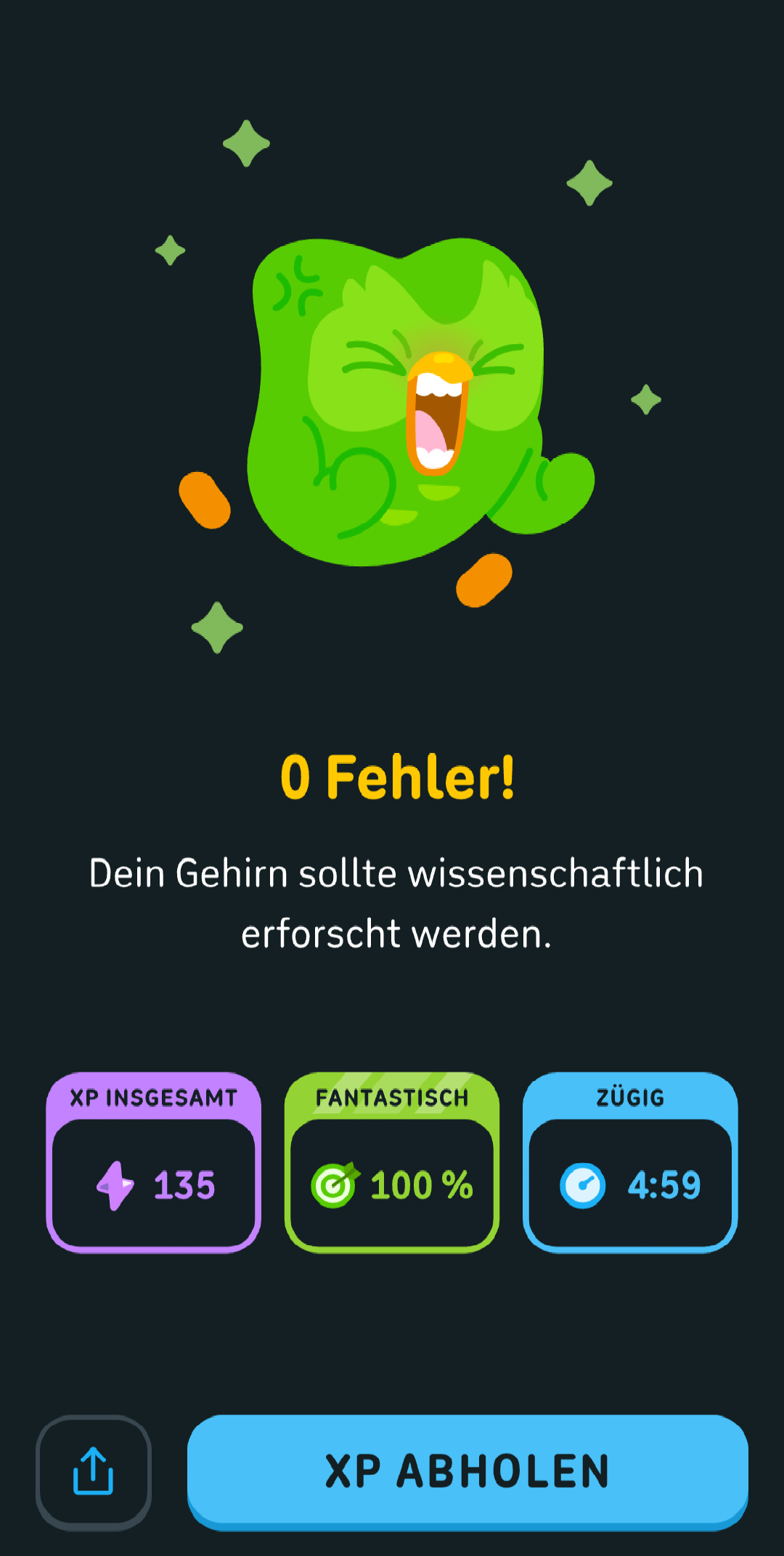Screen dimensions: 784x1556
Task: Tap the XP ABHOLEN button
Action: tap(467, 1472)
